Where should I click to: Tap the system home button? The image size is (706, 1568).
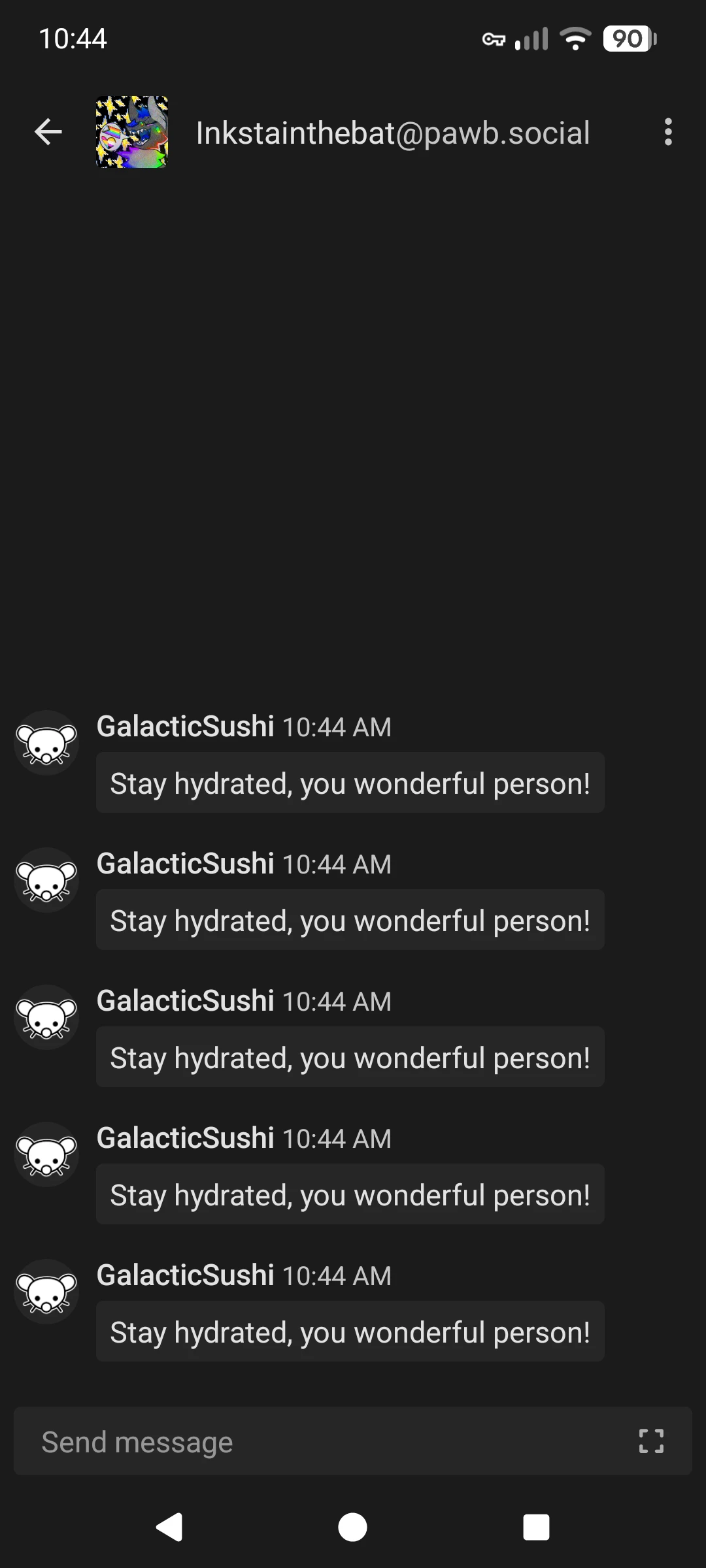pyautogui.click(x=352, y=1527)
